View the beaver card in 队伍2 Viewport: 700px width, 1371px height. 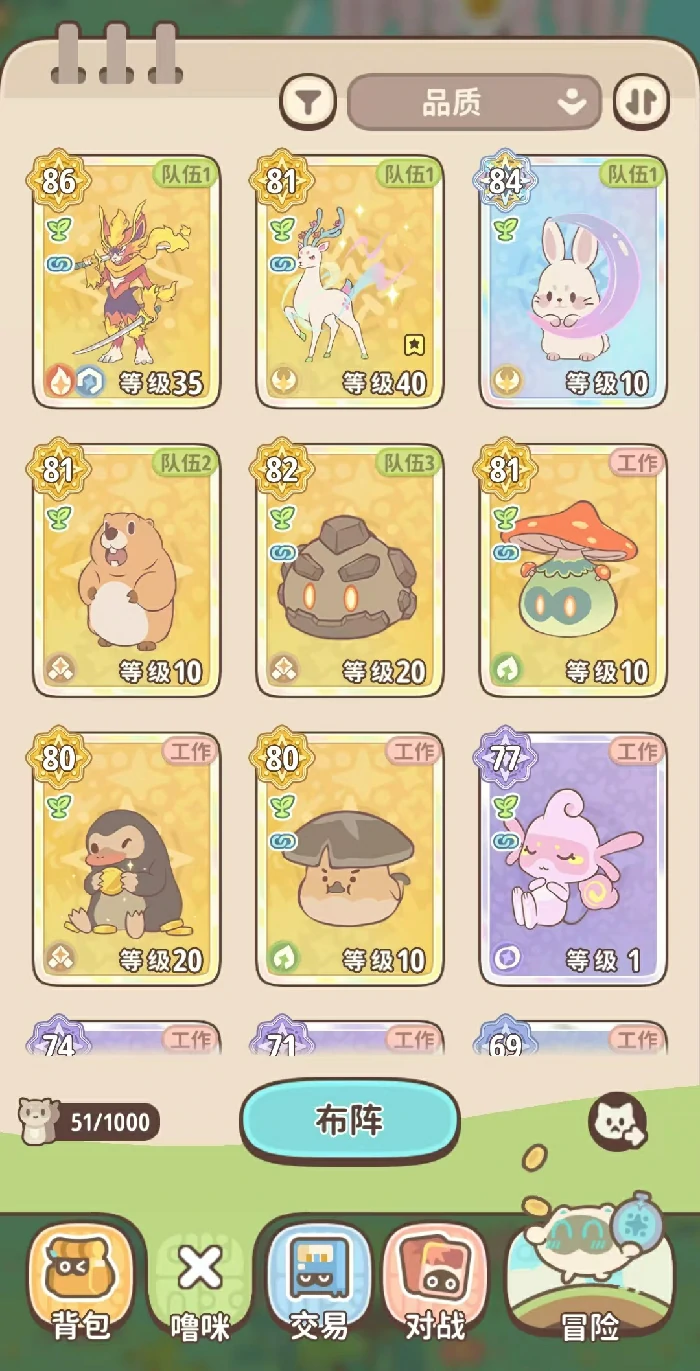[x=126, y=570]
